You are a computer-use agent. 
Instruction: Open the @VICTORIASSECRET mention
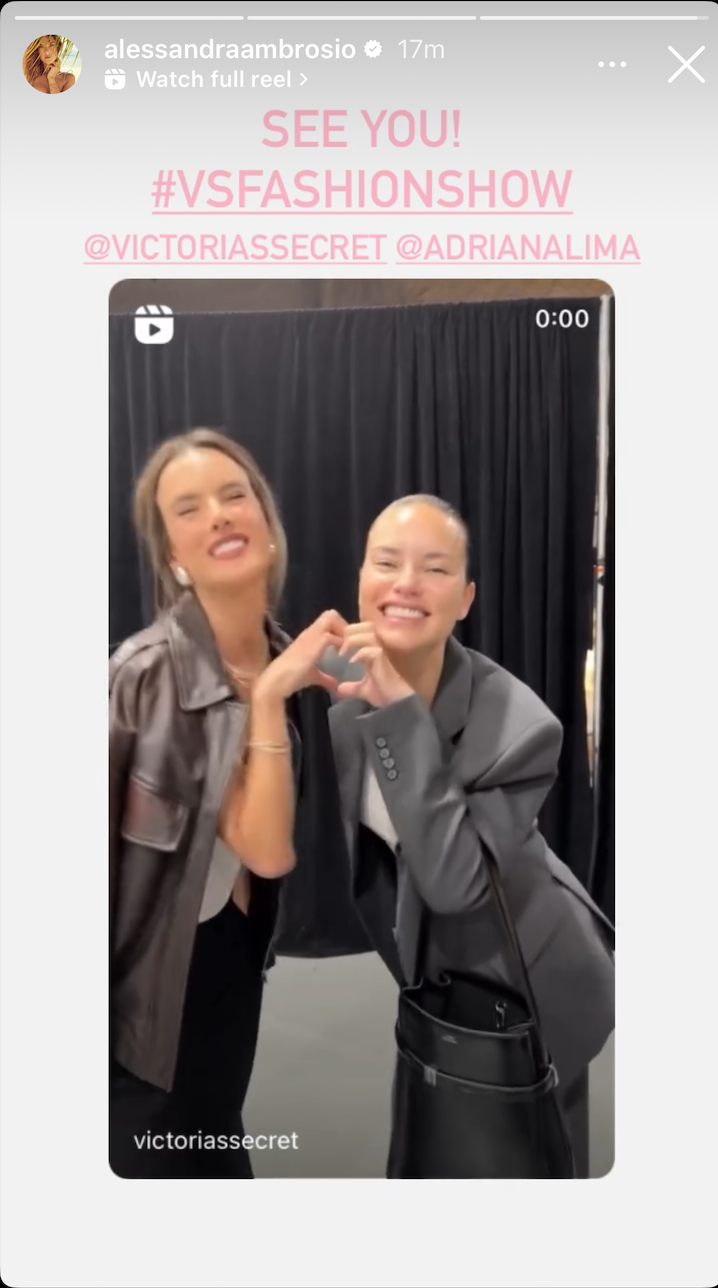coord(235,247)
